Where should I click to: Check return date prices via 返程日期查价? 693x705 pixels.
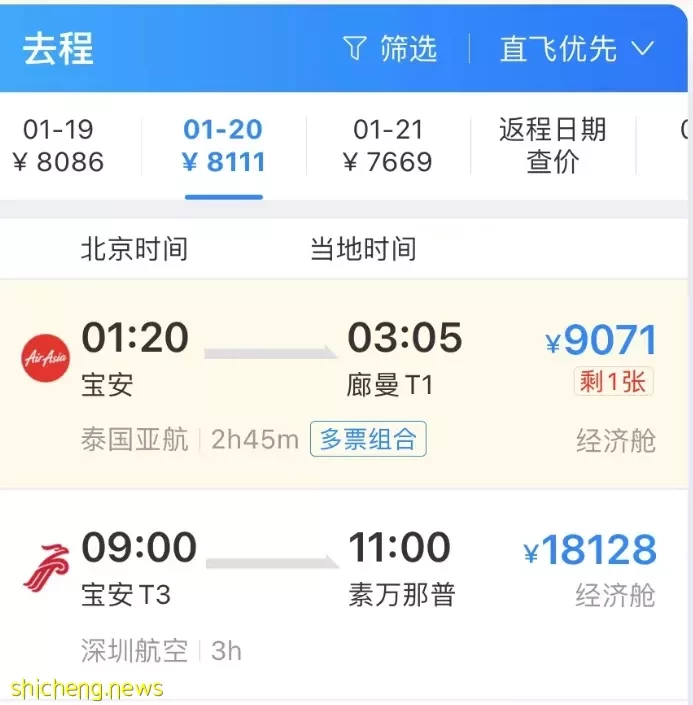click(552, 146)
